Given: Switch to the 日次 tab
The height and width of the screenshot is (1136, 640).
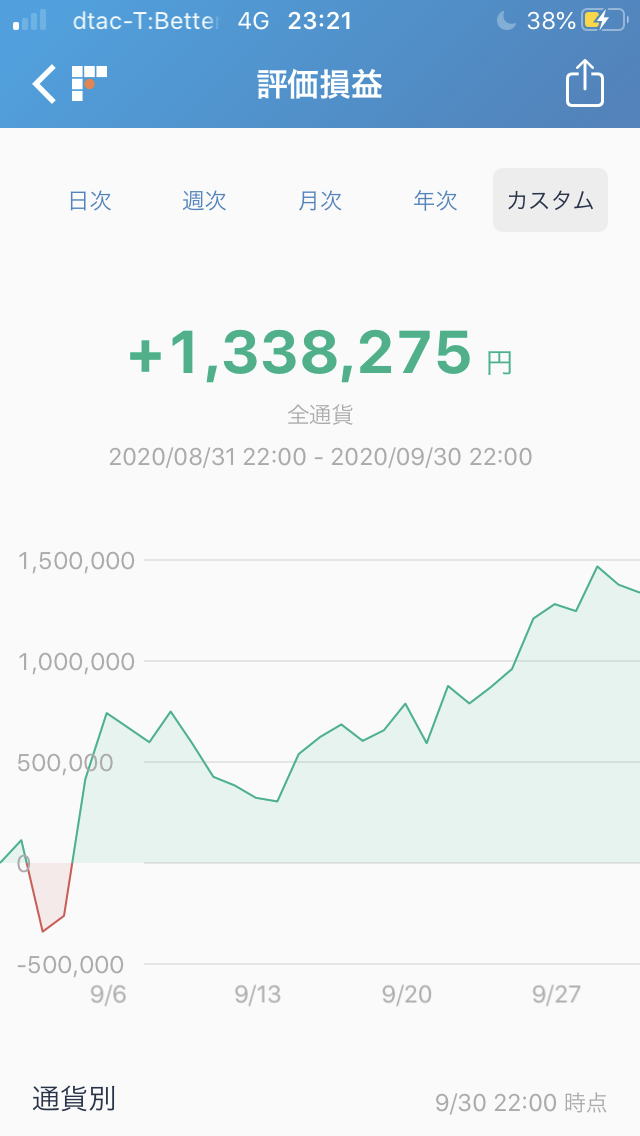Looking at the screenshot, I should (x=90, y=200).
